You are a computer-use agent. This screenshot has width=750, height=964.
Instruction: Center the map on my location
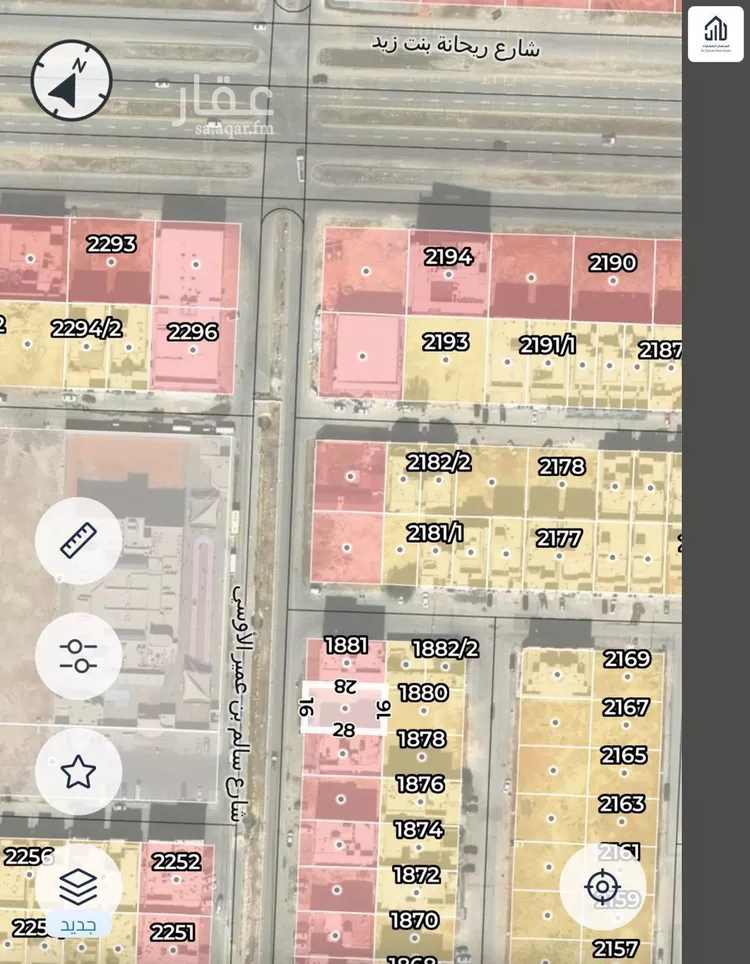coord(602,886)
